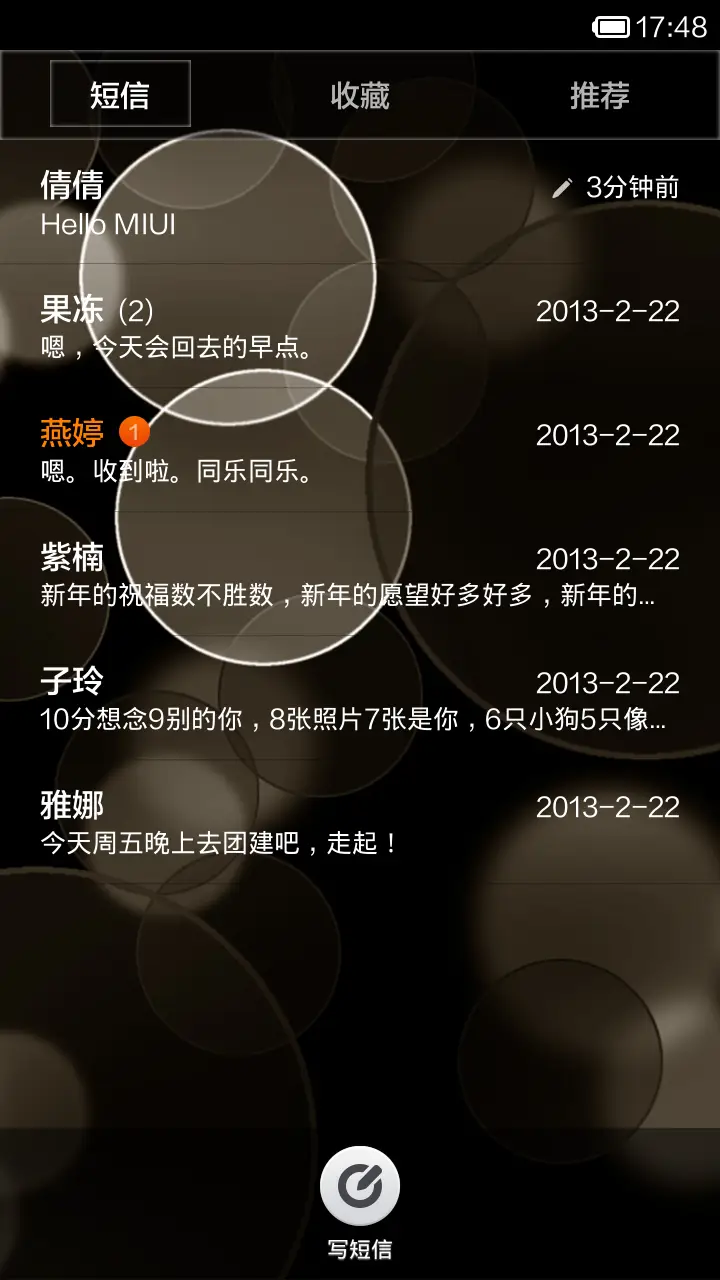
Task: Switch to the 收藏 tab
Action: [x=360, y=94]
